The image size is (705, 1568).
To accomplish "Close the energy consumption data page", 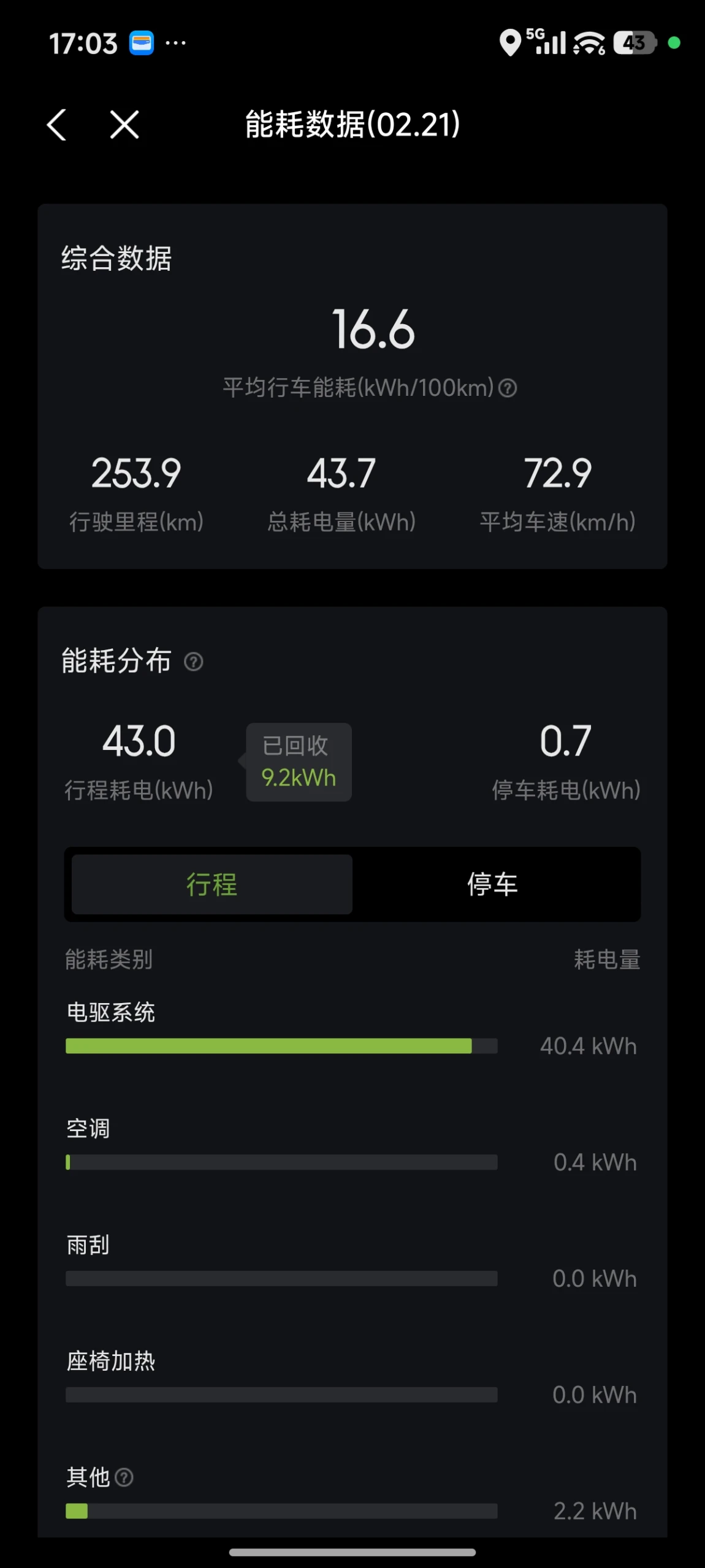I will pyautogui.click(x=124, y=125).
